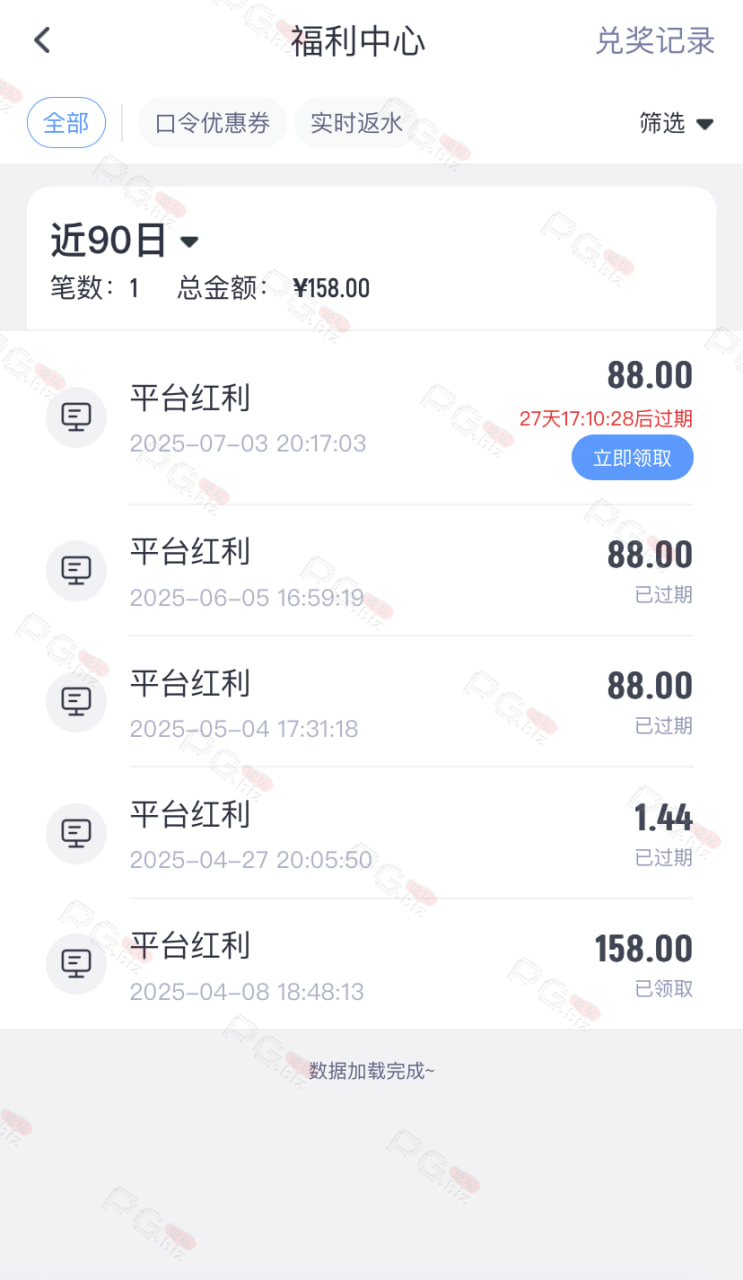
Task: Open 平台红利 entry dated 2025-05-04
Action: 371,702
